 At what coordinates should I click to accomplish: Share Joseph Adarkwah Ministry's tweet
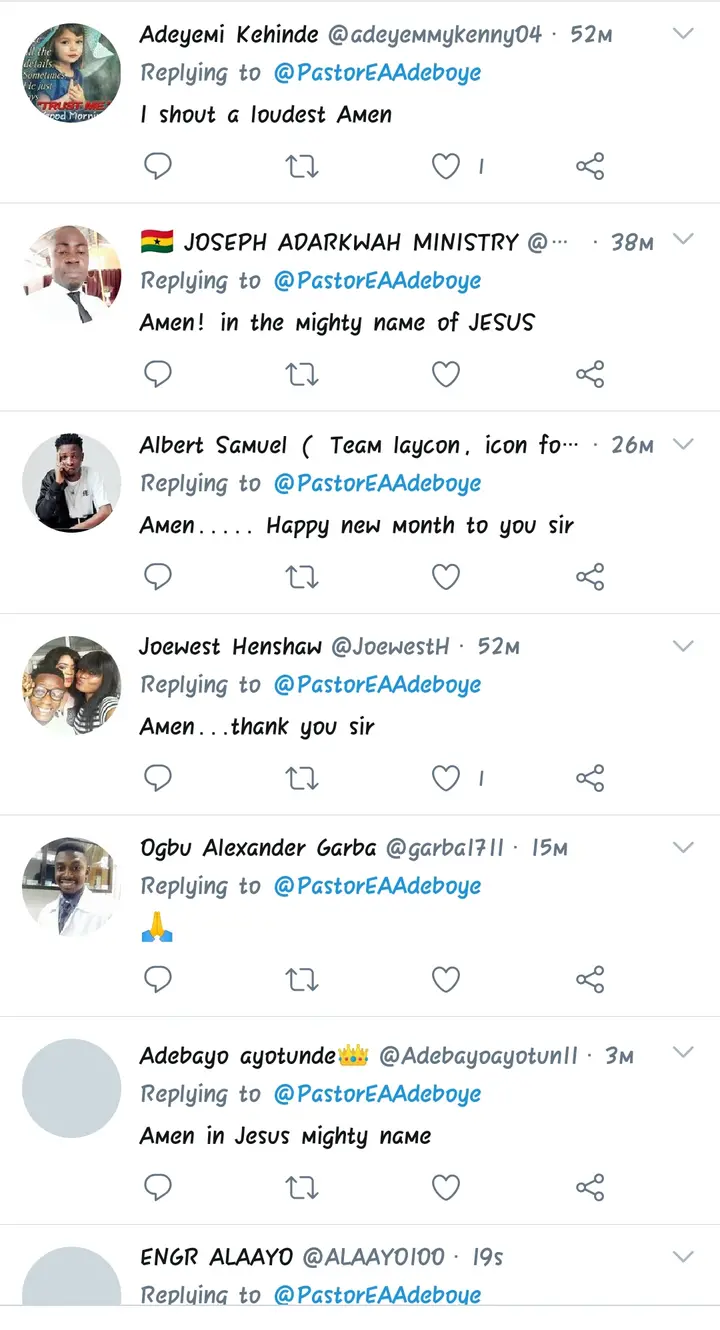point(590,374)
